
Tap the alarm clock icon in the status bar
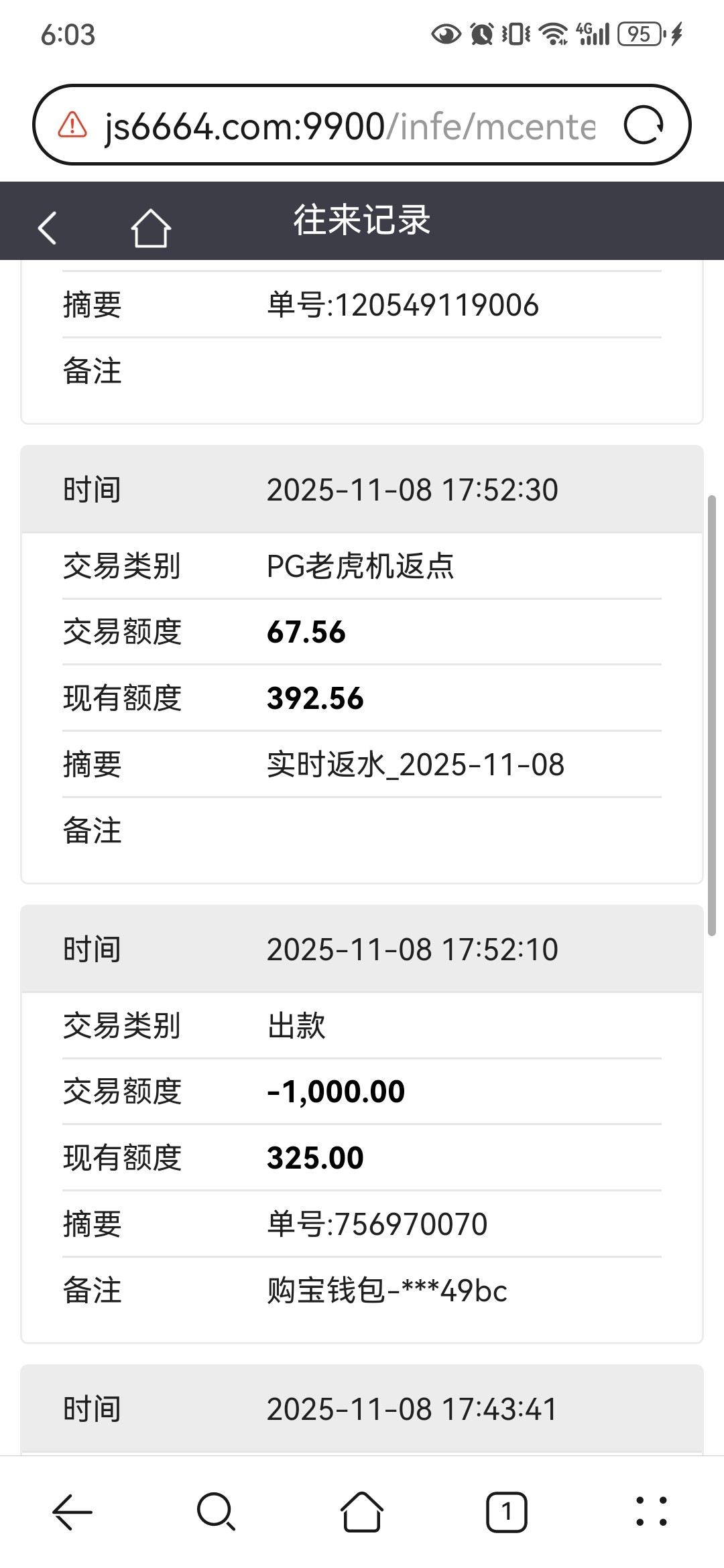point(482,33)
